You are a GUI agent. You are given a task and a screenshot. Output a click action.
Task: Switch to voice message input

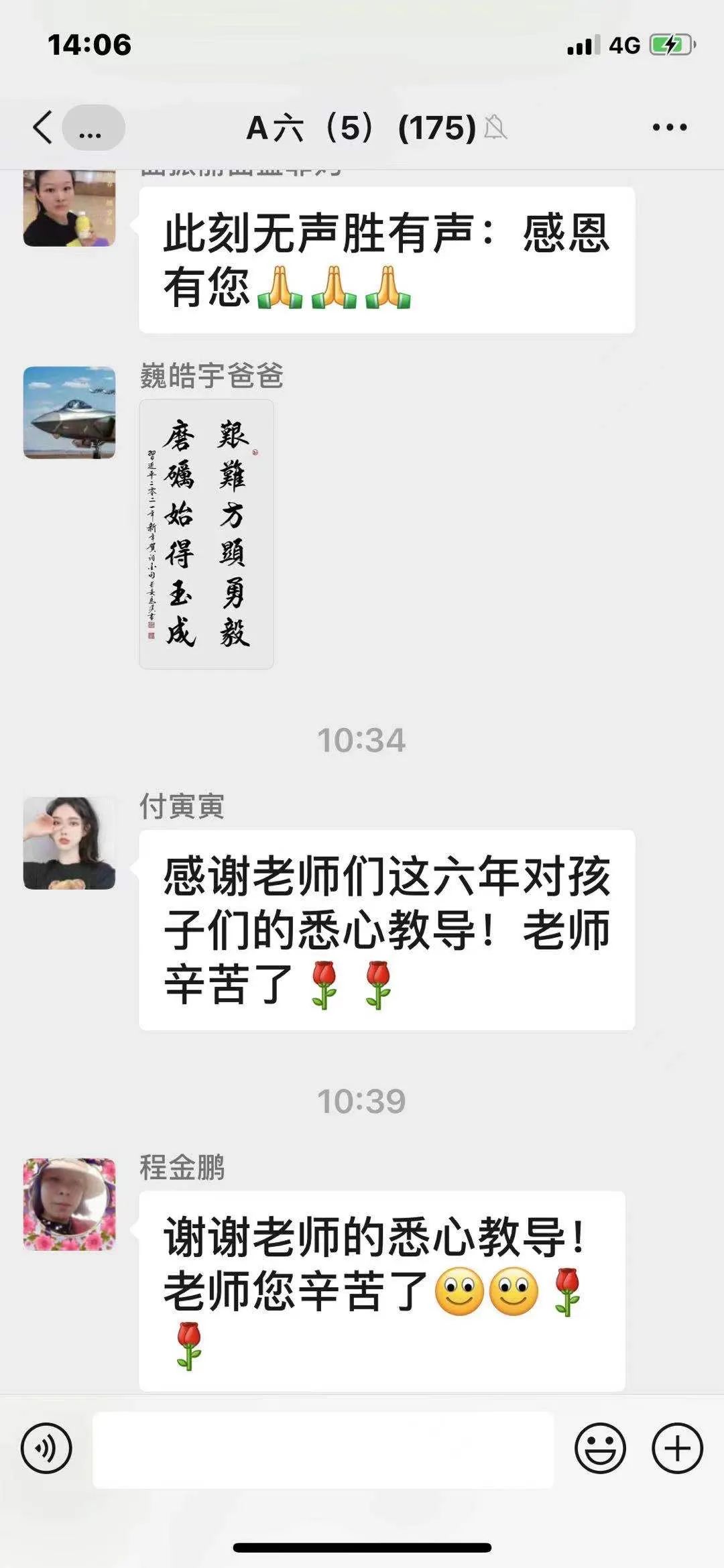point(46,1448)
